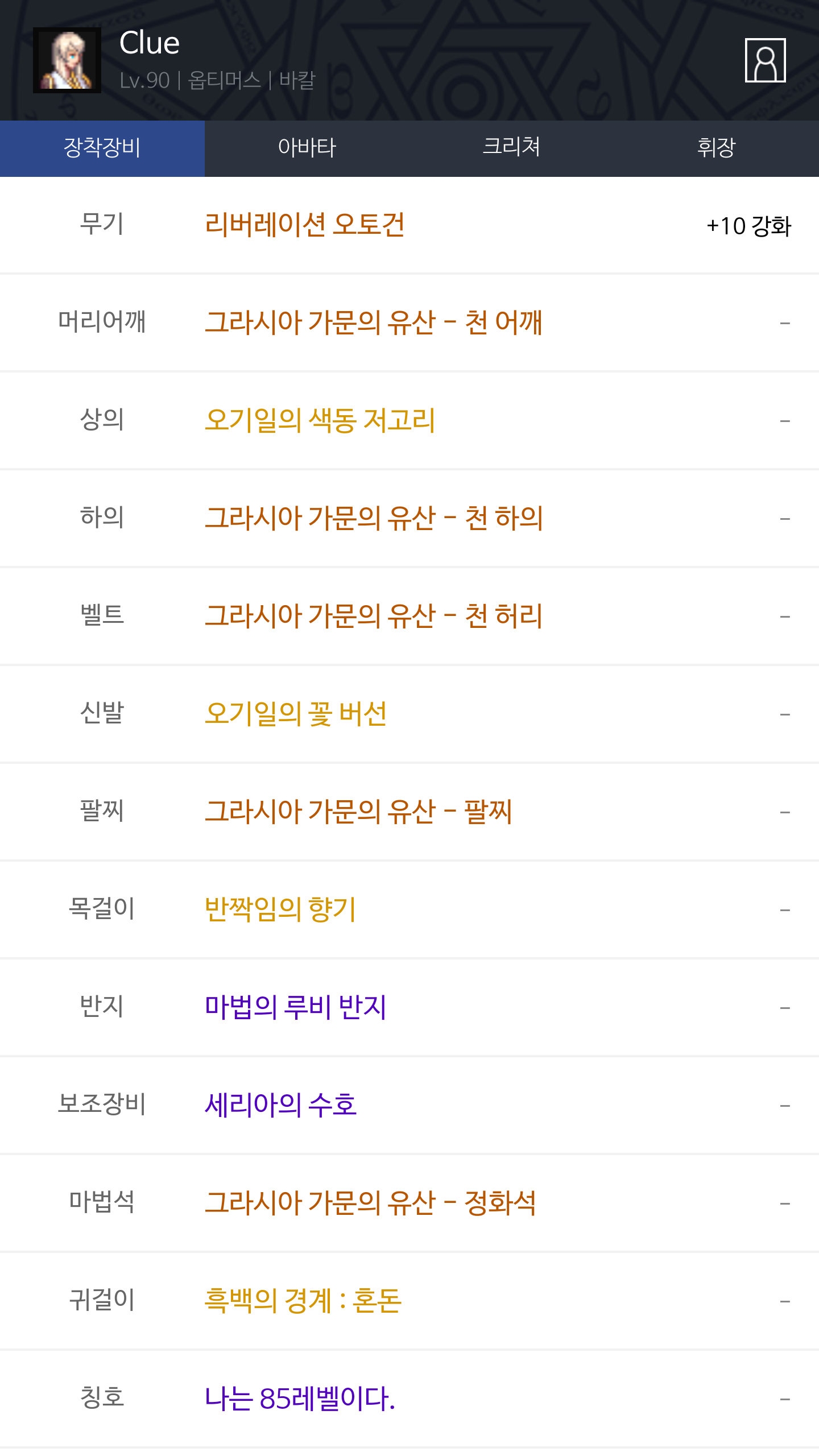
Task: Tap Clue's character avatar
Action: pyautogui.click(x=67, y=60)
